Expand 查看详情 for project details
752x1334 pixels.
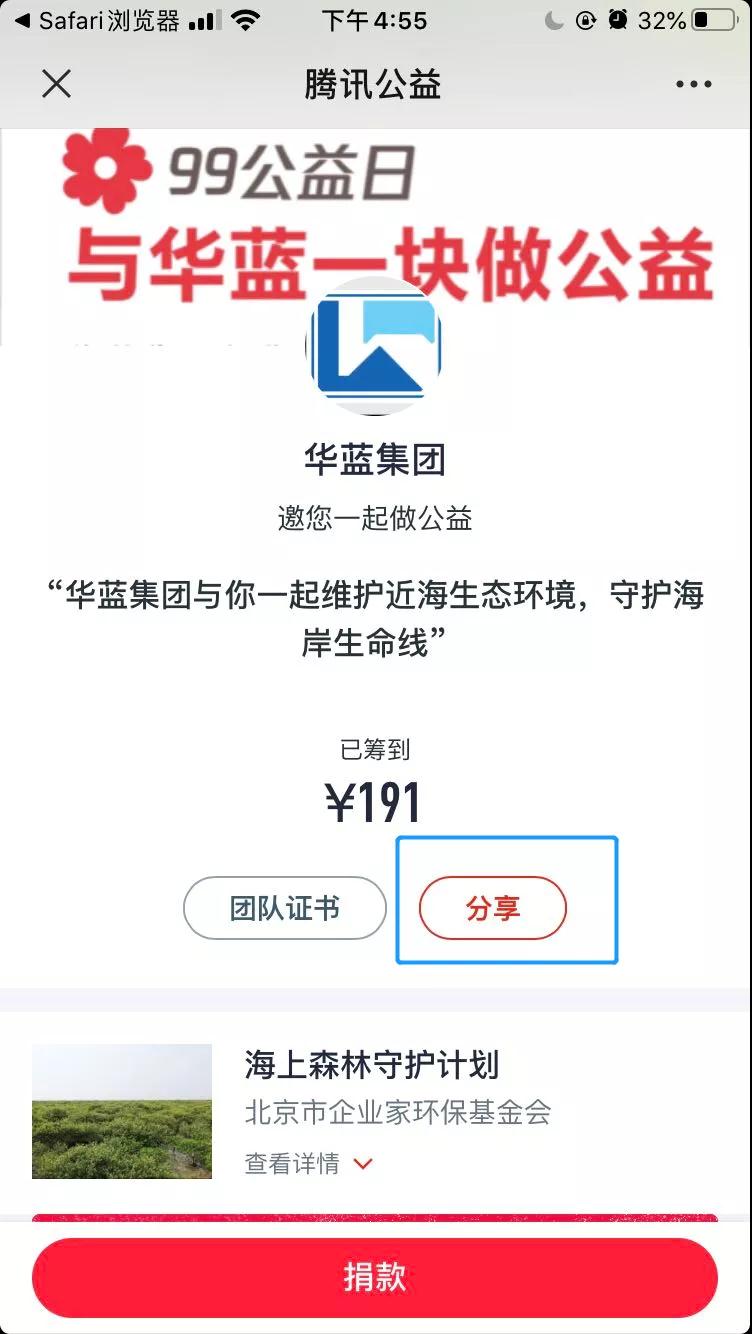[308, 1163]
